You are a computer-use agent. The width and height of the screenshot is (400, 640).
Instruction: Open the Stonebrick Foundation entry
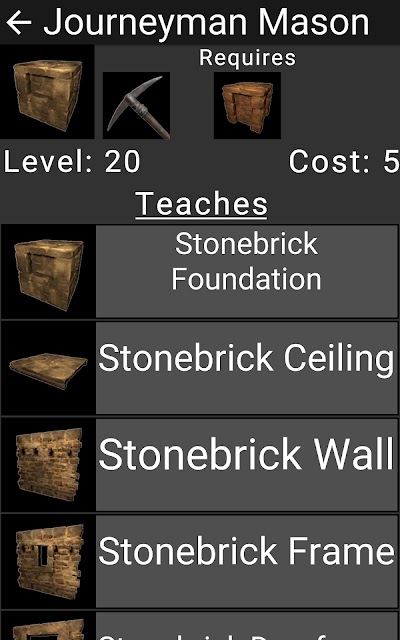[200, 271]
